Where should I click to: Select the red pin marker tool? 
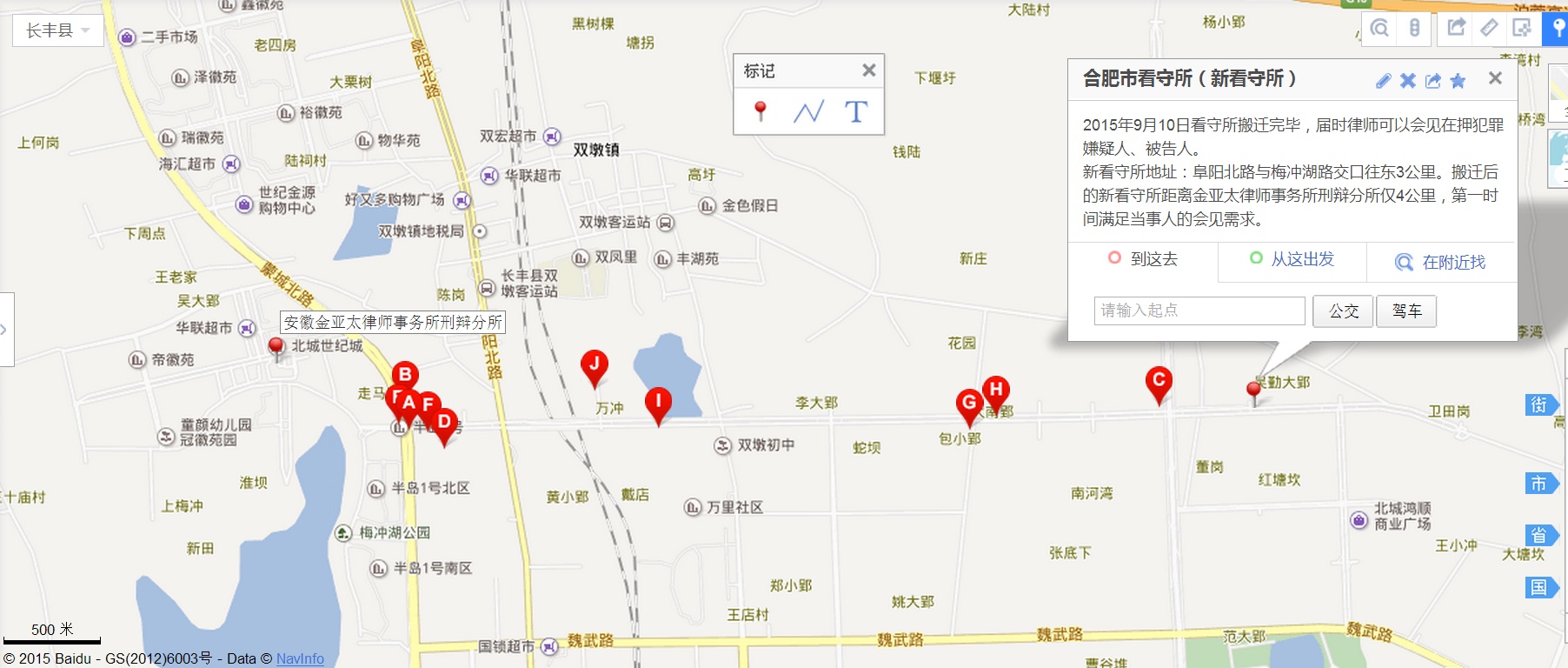tap(761, 110)
